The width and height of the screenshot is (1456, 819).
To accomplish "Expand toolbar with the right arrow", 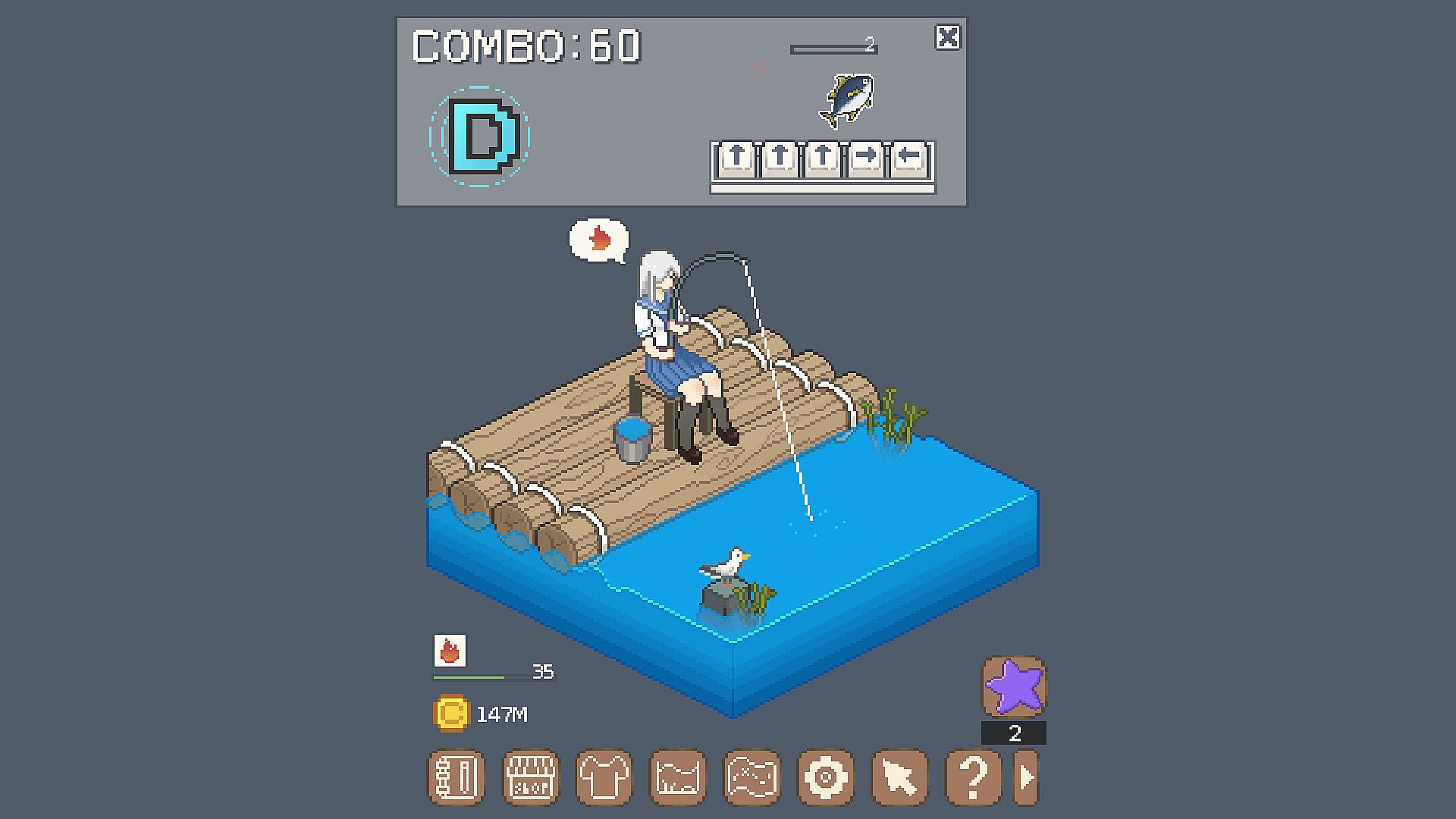I will (1026, 777).
